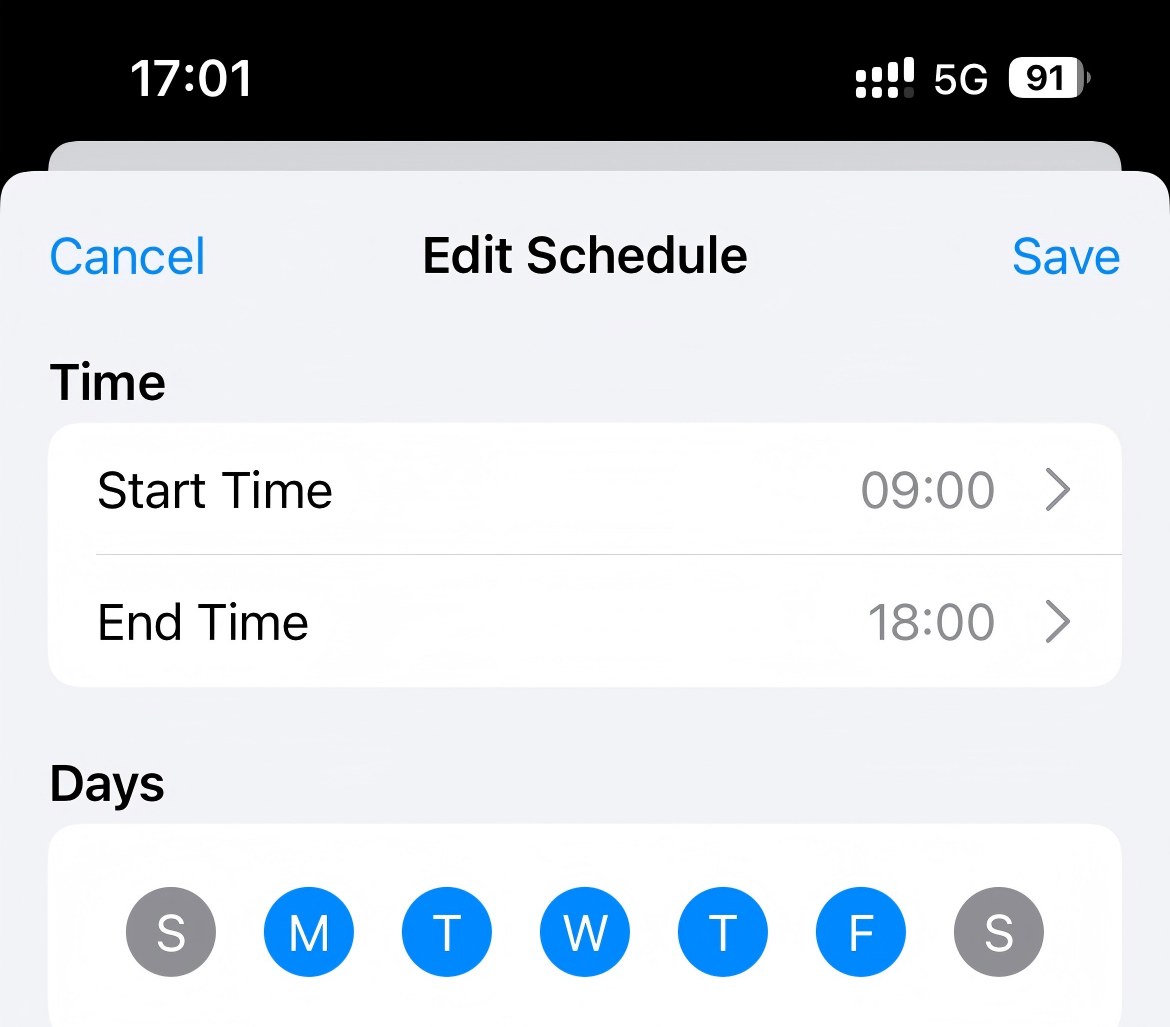Disable Friday in the schedule
This screenshot has width=1170, height=1027.
click(x=861, y=933)
